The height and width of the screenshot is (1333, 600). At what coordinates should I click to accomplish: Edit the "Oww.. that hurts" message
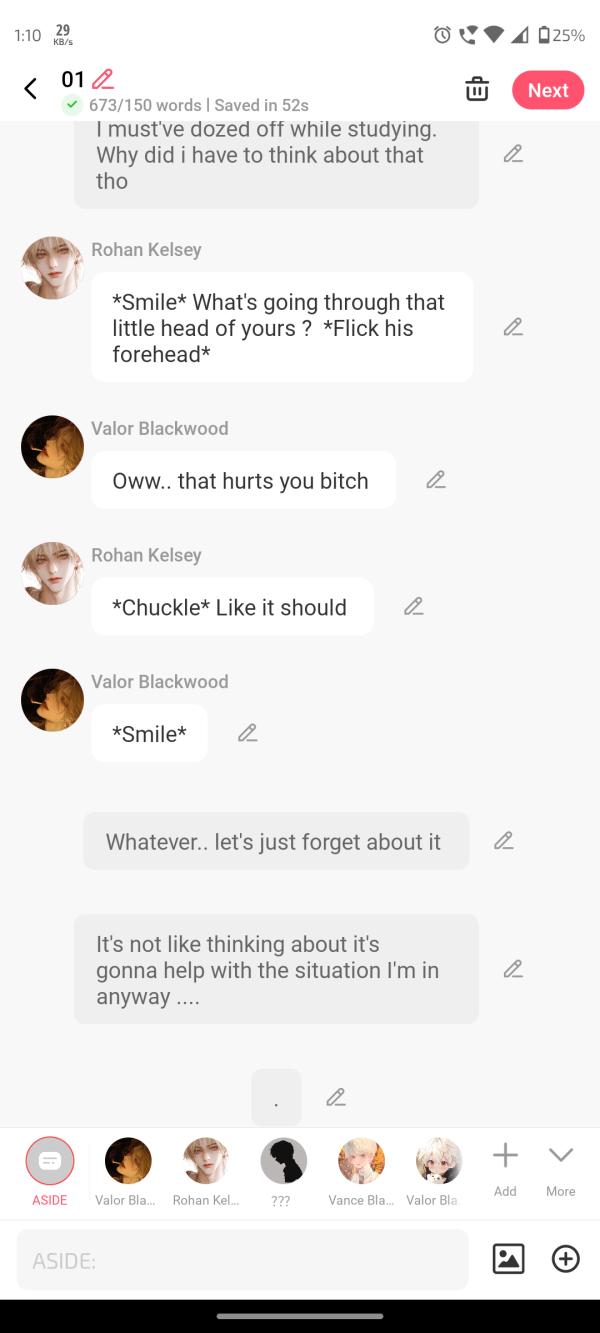436,480
